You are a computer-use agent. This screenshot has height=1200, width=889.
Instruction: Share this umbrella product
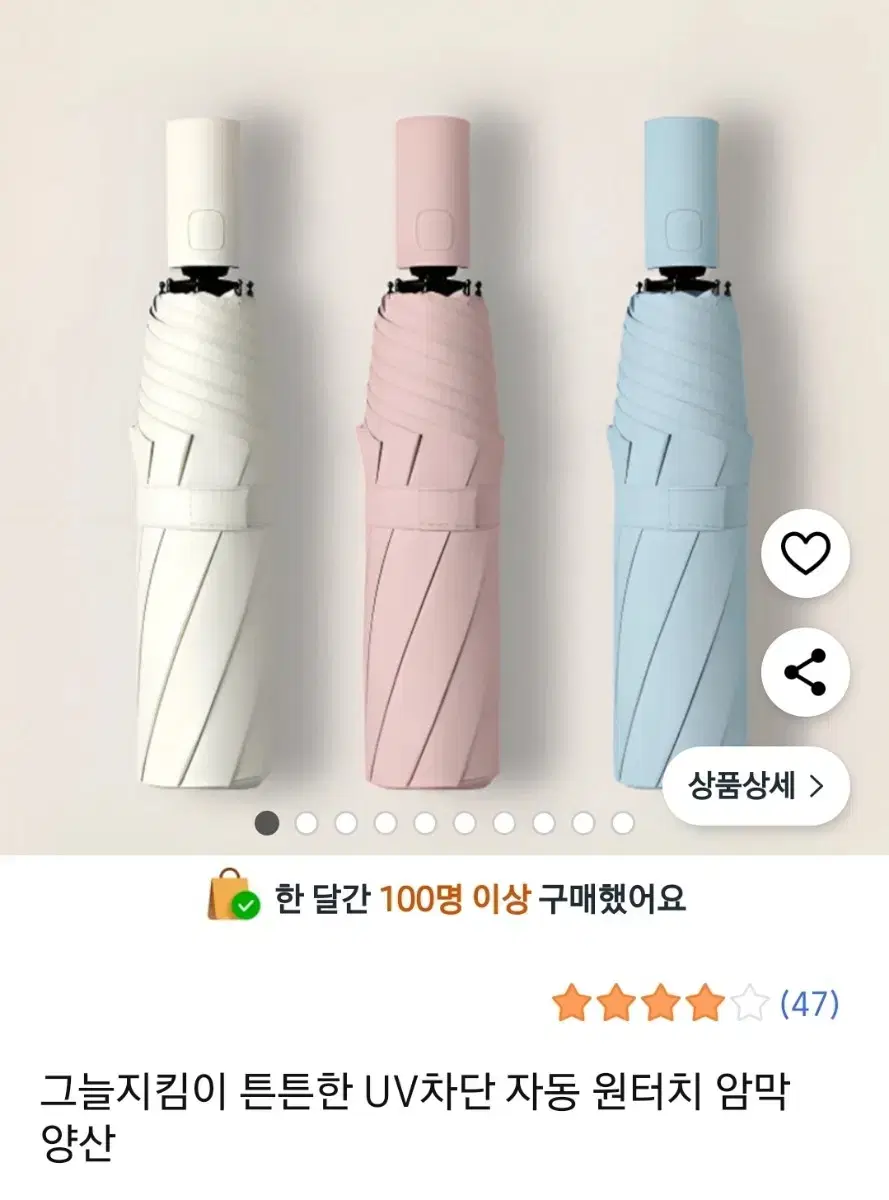[x=805, y=672]
